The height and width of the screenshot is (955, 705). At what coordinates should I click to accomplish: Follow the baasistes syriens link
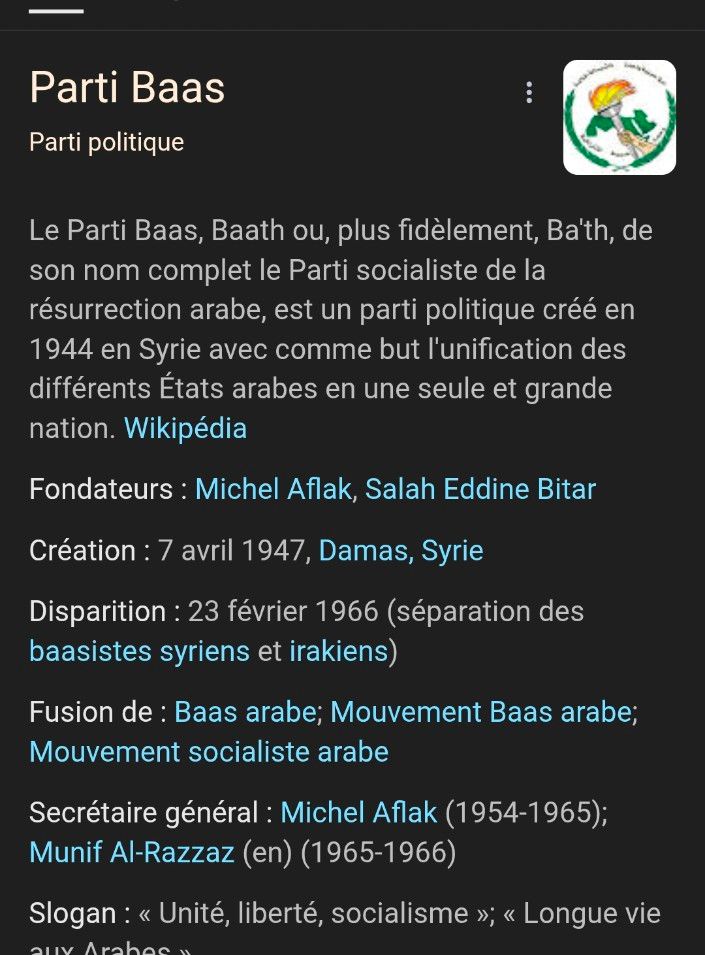click(139, 652)
